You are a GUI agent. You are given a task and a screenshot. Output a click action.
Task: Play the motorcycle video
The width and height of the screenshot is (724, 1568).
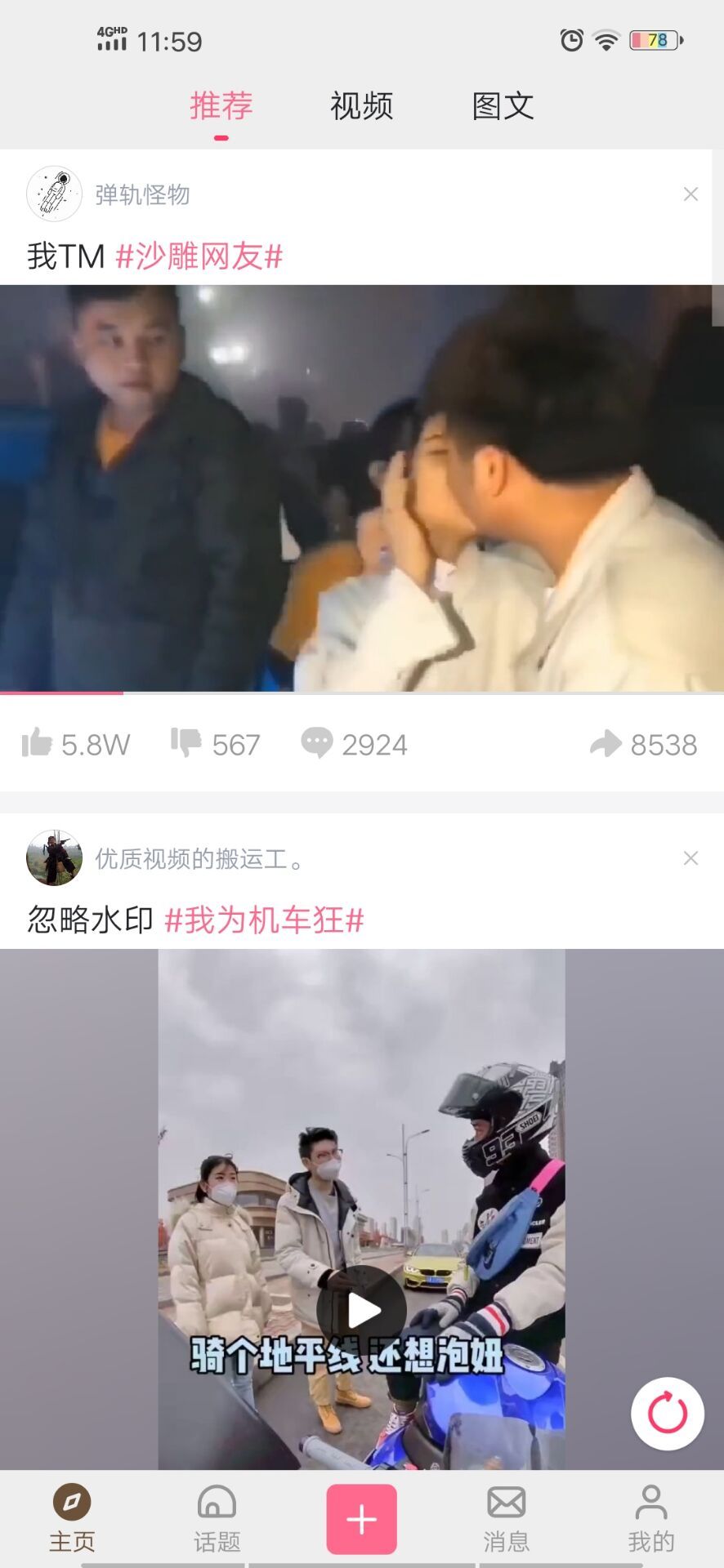pos(362,1311)
